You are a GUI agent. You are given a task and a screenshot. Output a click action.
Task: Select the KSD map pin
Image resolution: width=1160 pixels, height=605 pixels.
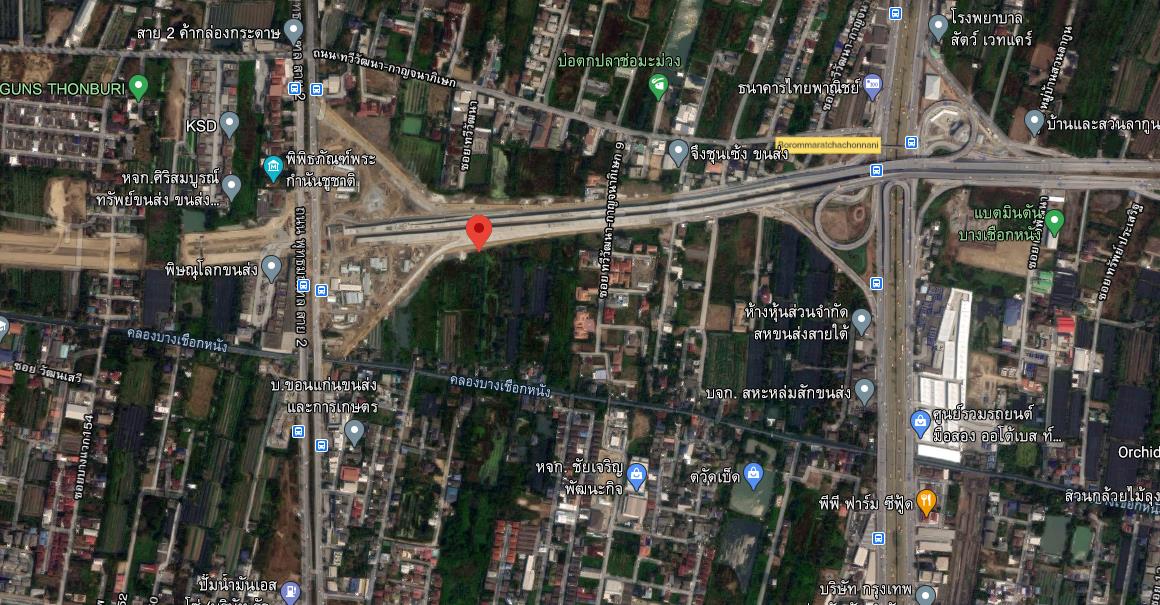click(x=230, y=125)
